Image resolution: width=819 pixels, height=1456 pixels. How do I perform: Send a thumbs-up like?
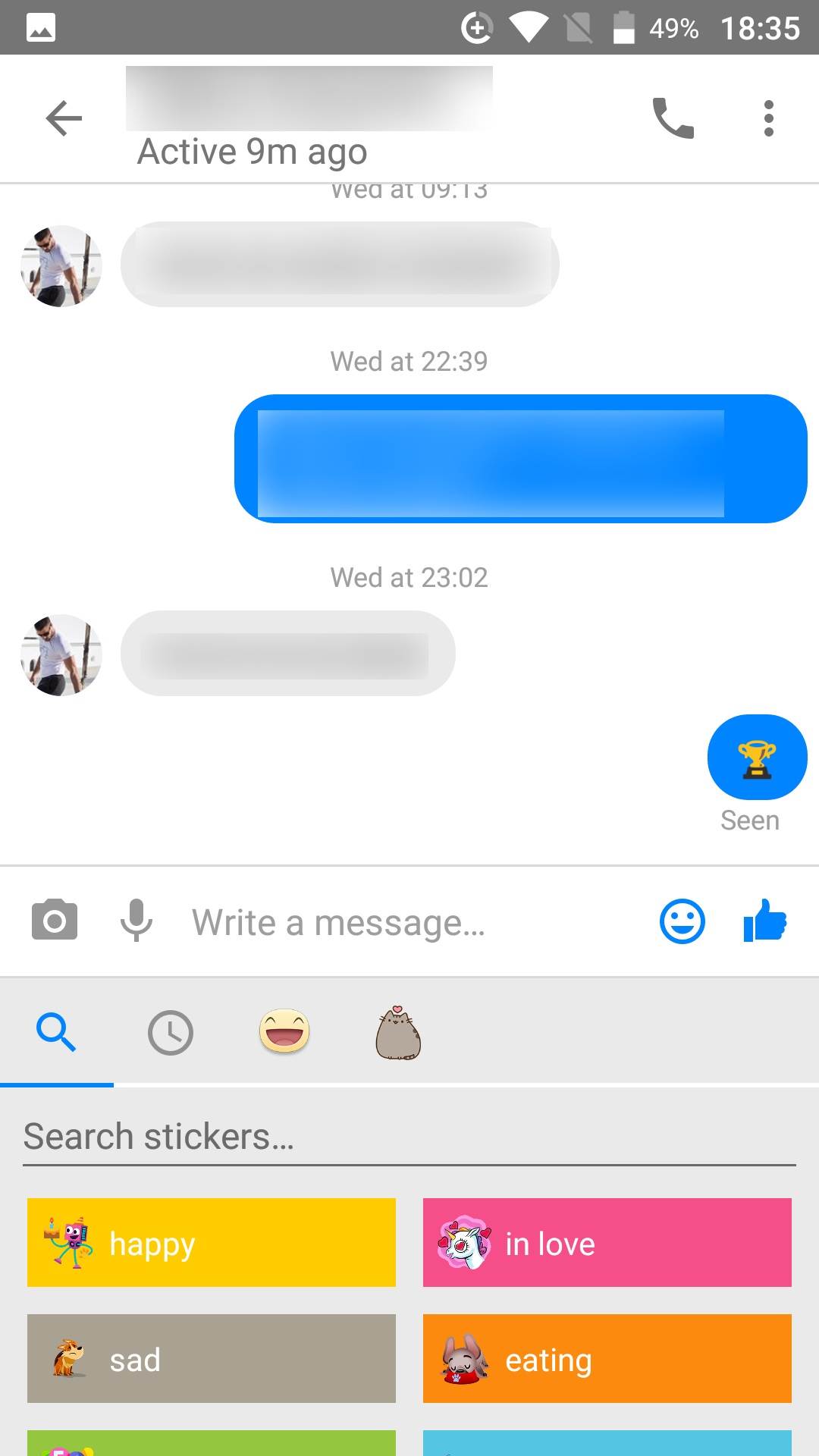[765, 921]
